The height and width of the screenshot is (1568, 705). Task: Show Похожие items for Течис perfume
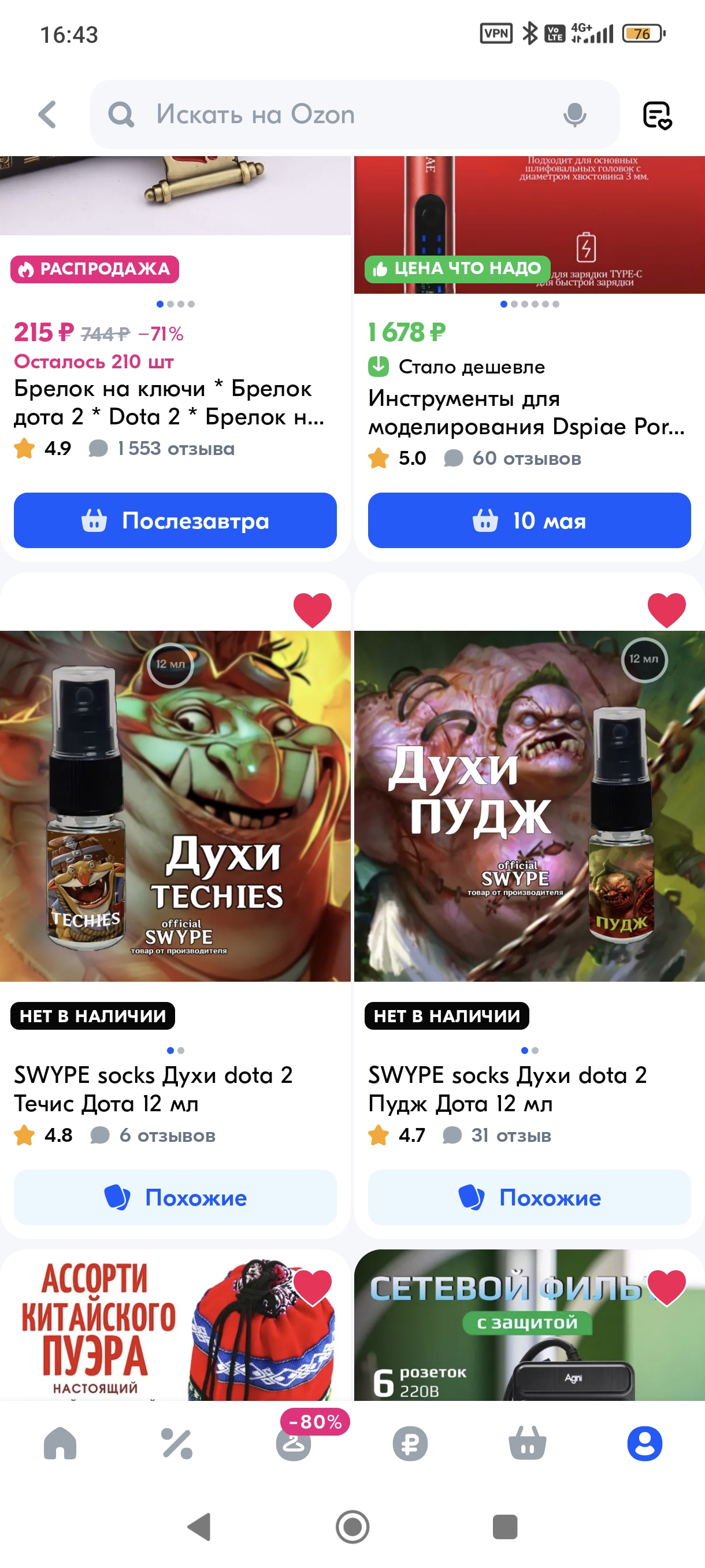coord(175,1197)
